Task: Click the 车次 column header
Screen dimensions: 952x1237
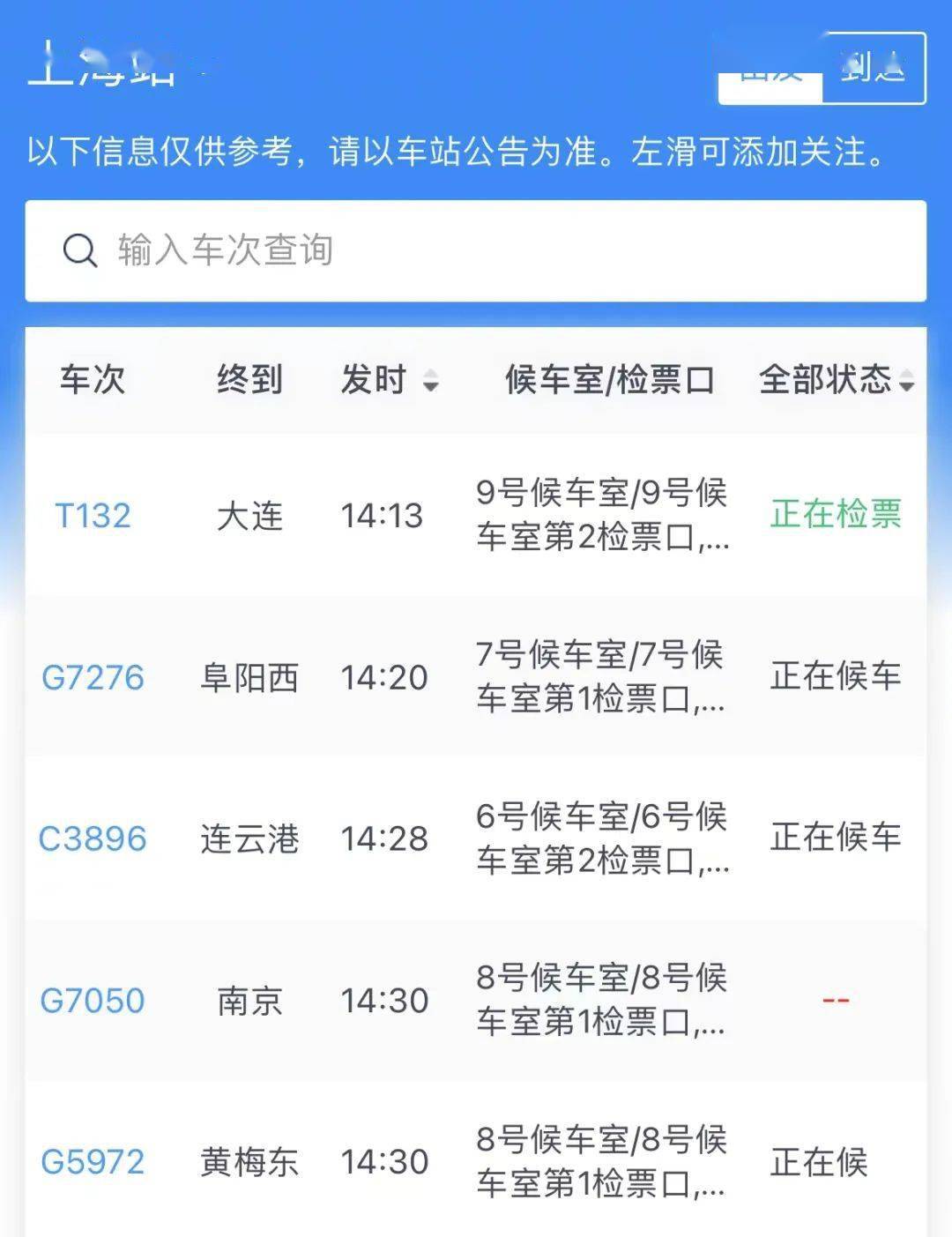Action: (x=91, y=381)
